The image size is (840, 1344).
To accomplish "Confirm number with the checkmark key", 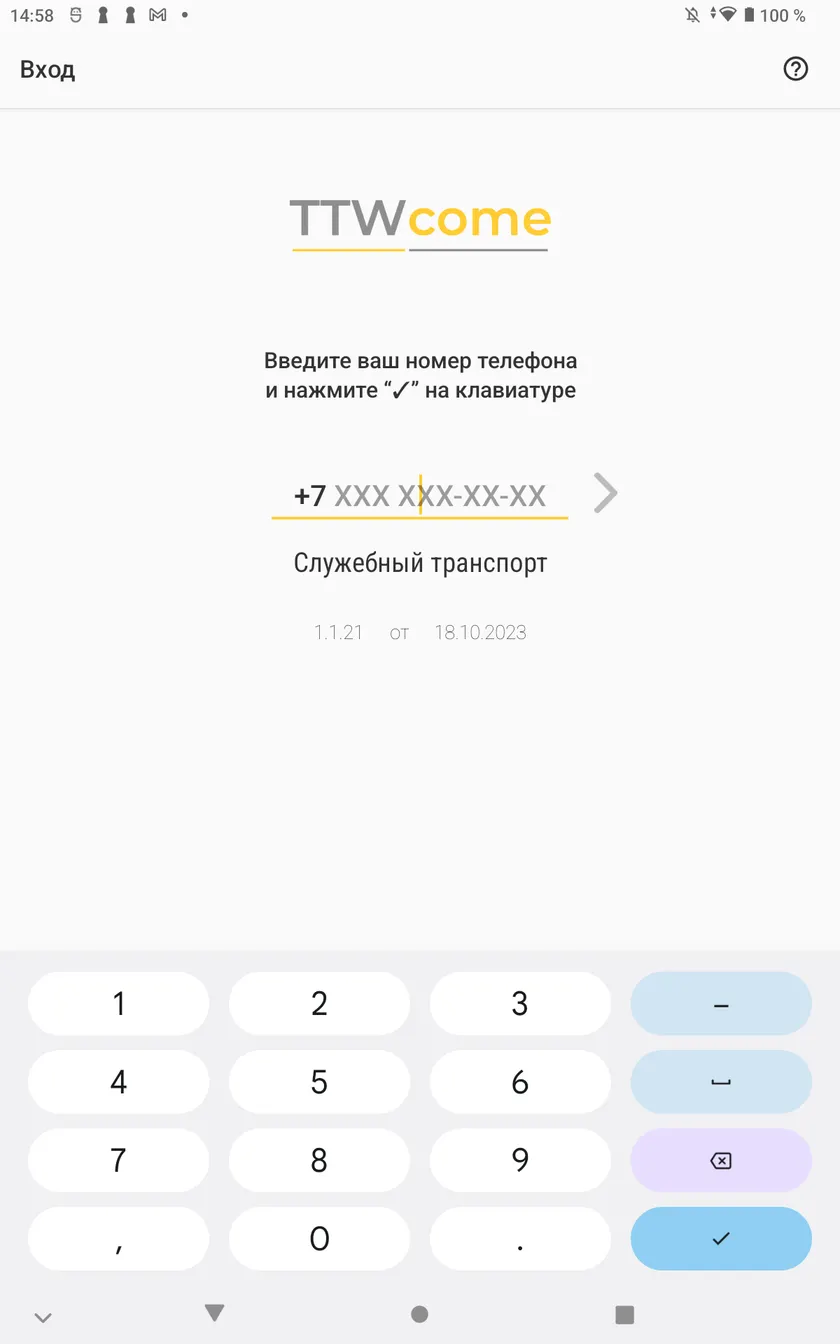I will click(721, 1239).
